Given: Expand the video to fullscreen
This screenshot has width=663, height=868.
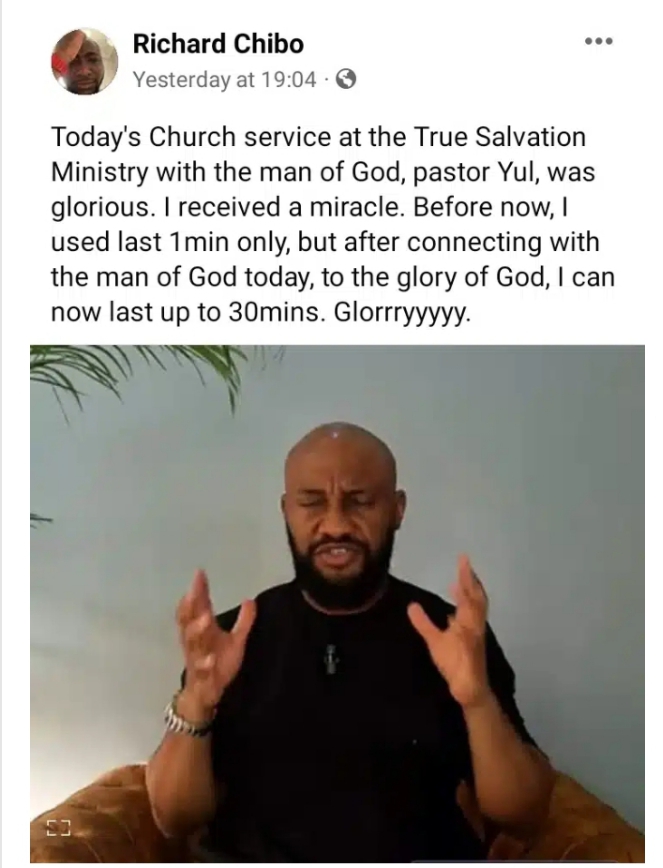Looking at the screenshot, I should tap(57, 828).
